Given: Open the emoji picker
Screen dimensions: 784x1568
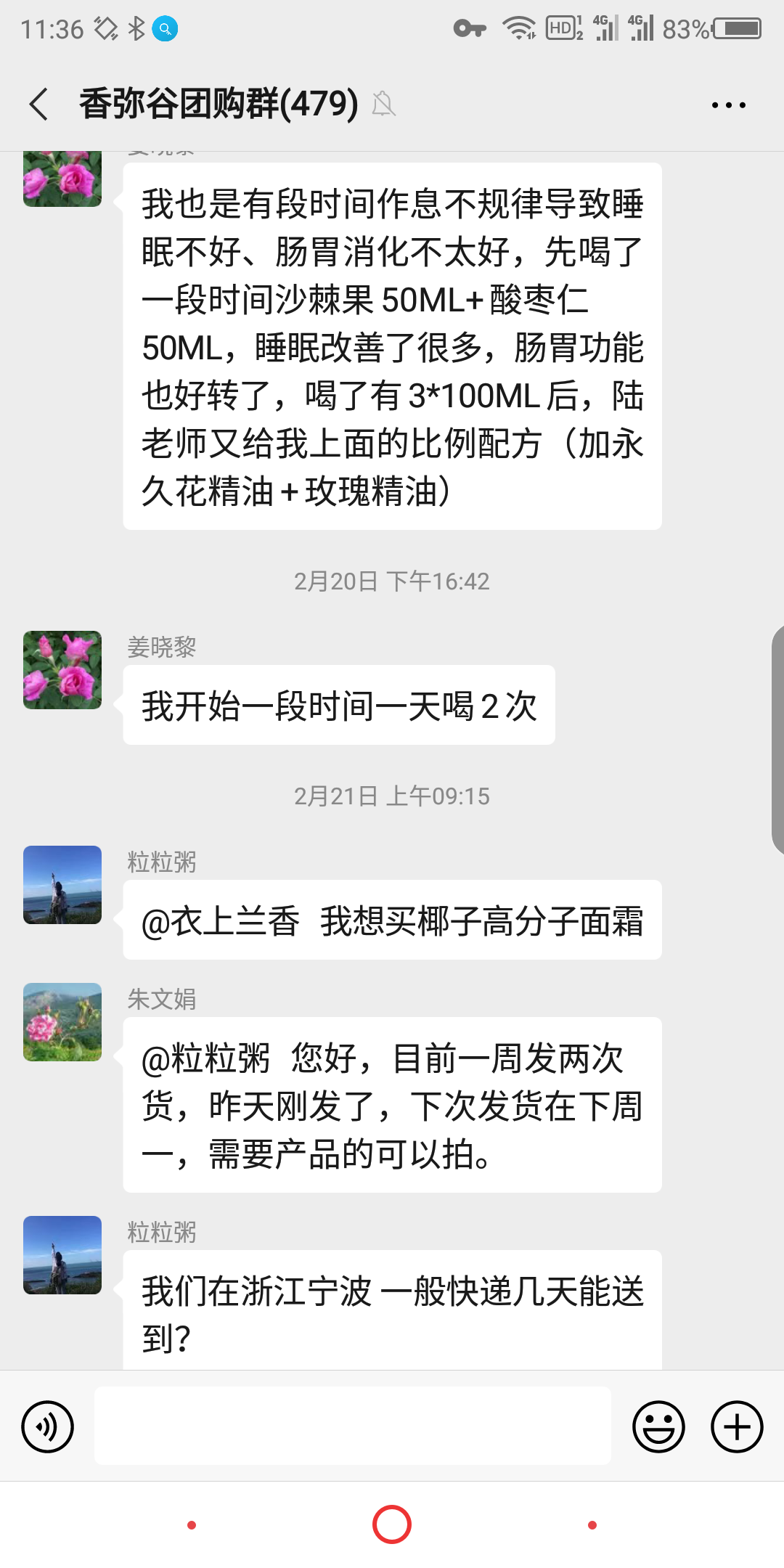Looking at the screenshot, I should pyautogui.click(x=658, y=1426).
